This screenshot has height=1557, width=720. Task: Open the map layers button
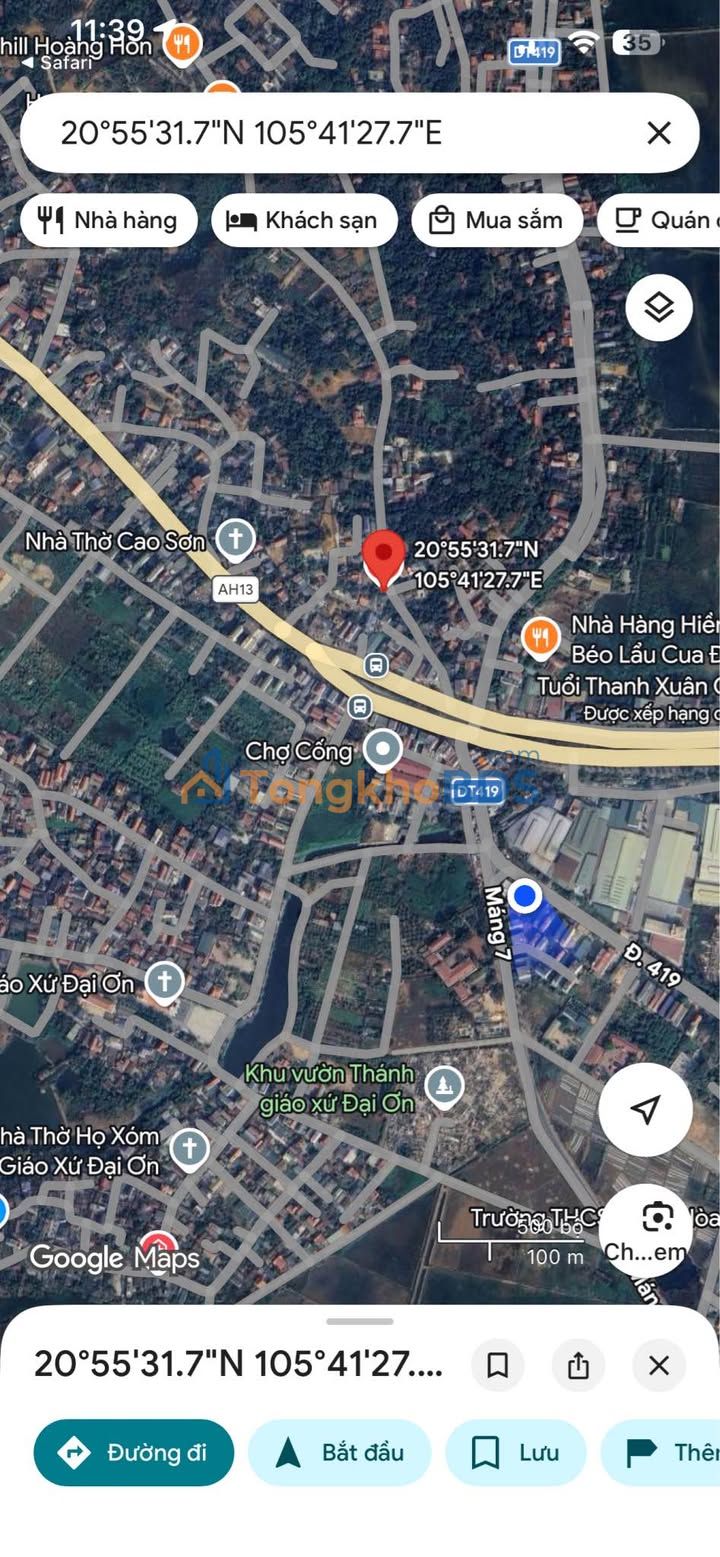[659, 308]
